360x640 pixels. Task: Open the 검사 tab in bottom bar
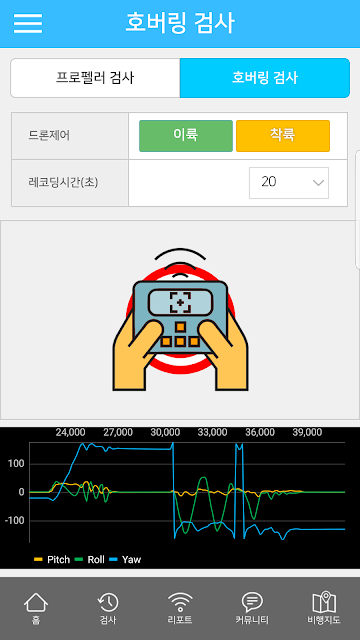[108, 608]
